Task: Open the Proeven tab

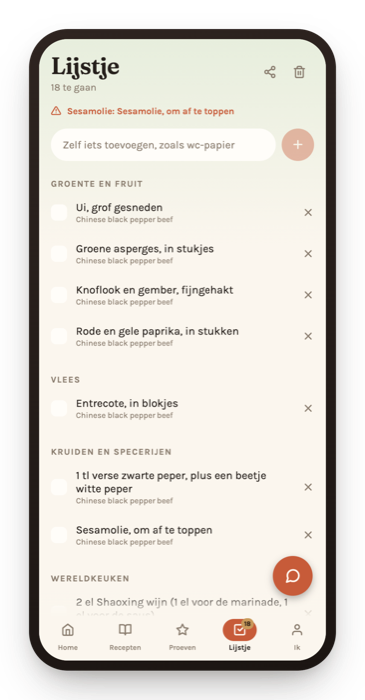Action: point(182,637)
